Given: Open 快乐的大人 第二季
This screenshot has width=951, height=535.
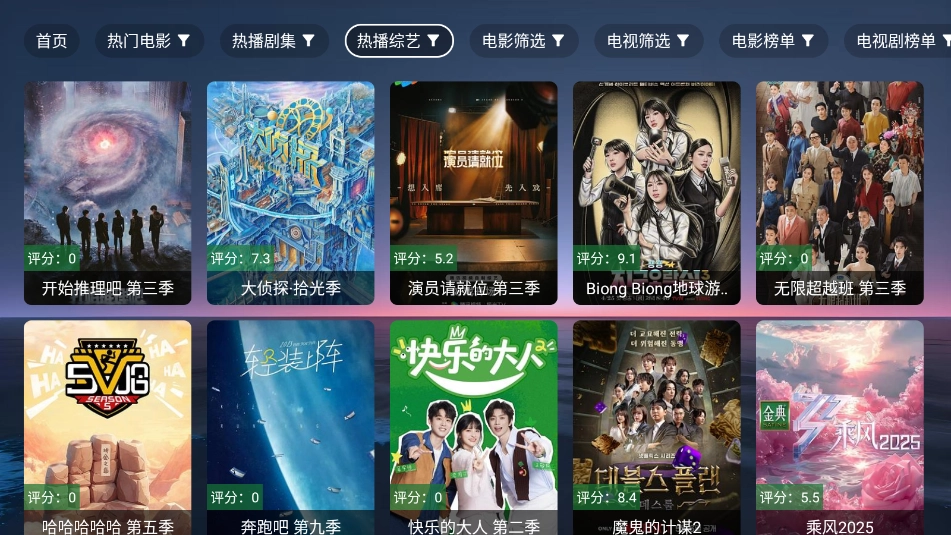Looking at the screenshot, I should pos(474,428).
